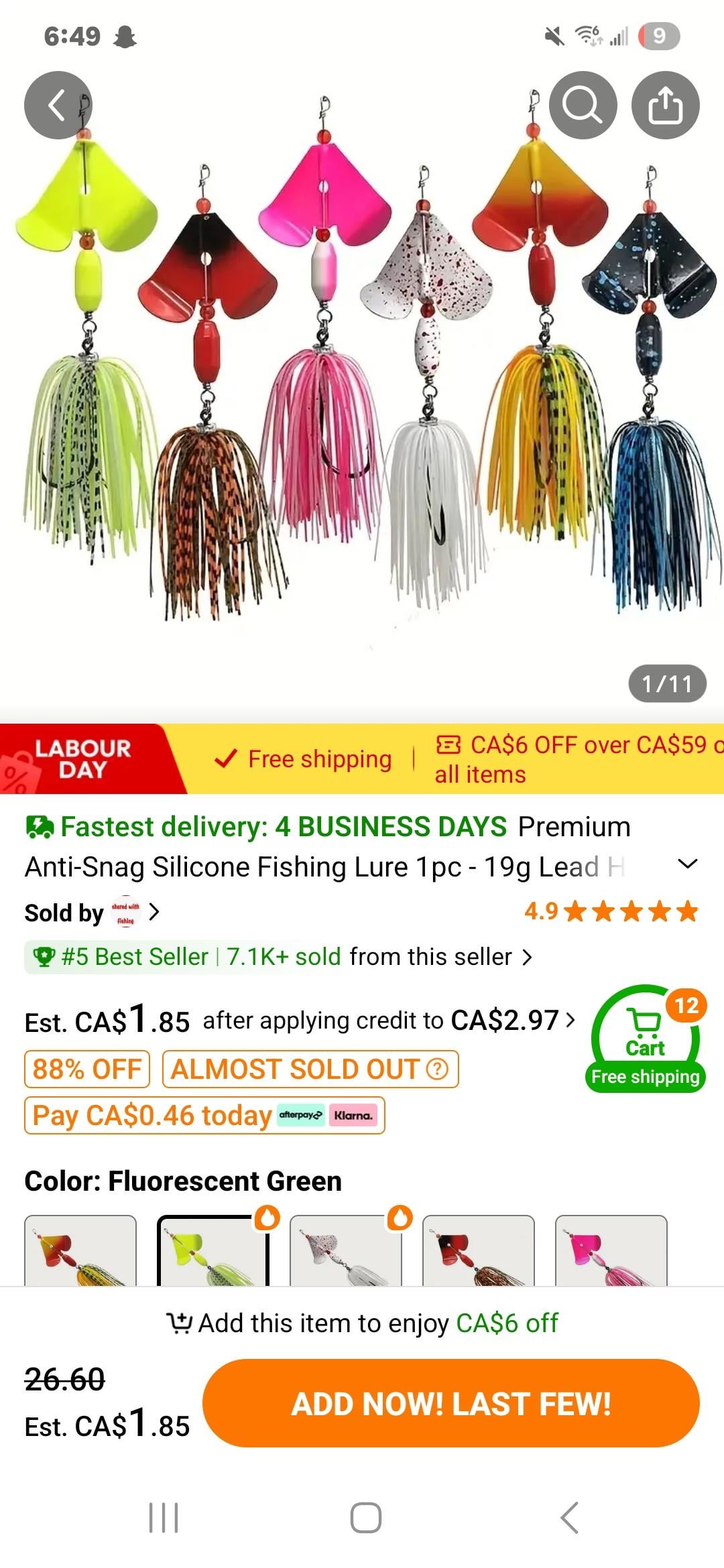724x1568 pixels.
Task: Open the Pay CA$0.46 today installment option
Action: (x=204, y=1116)
